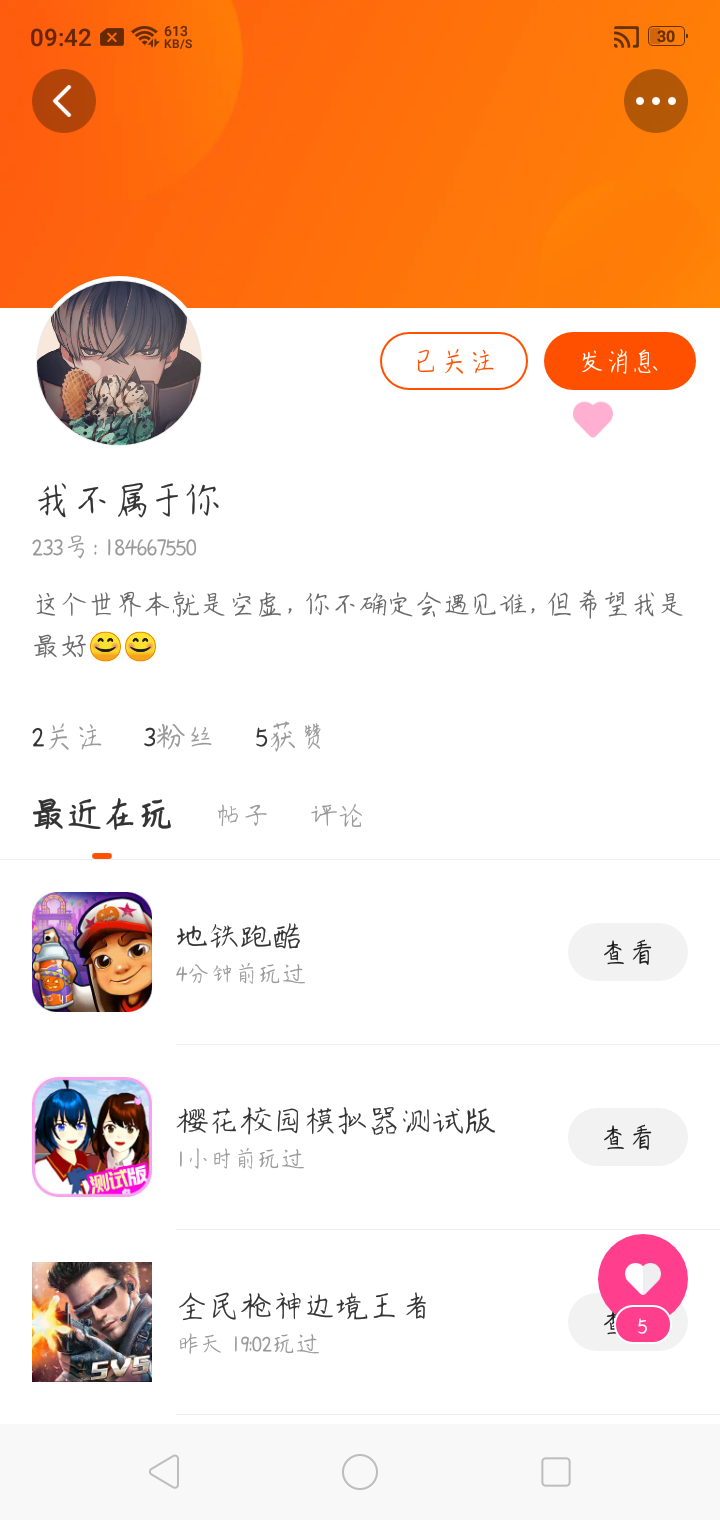The width and height of the screenshot is (720, 1520).
Task: View the profile avatar picture
Action: tap(119, 362)
